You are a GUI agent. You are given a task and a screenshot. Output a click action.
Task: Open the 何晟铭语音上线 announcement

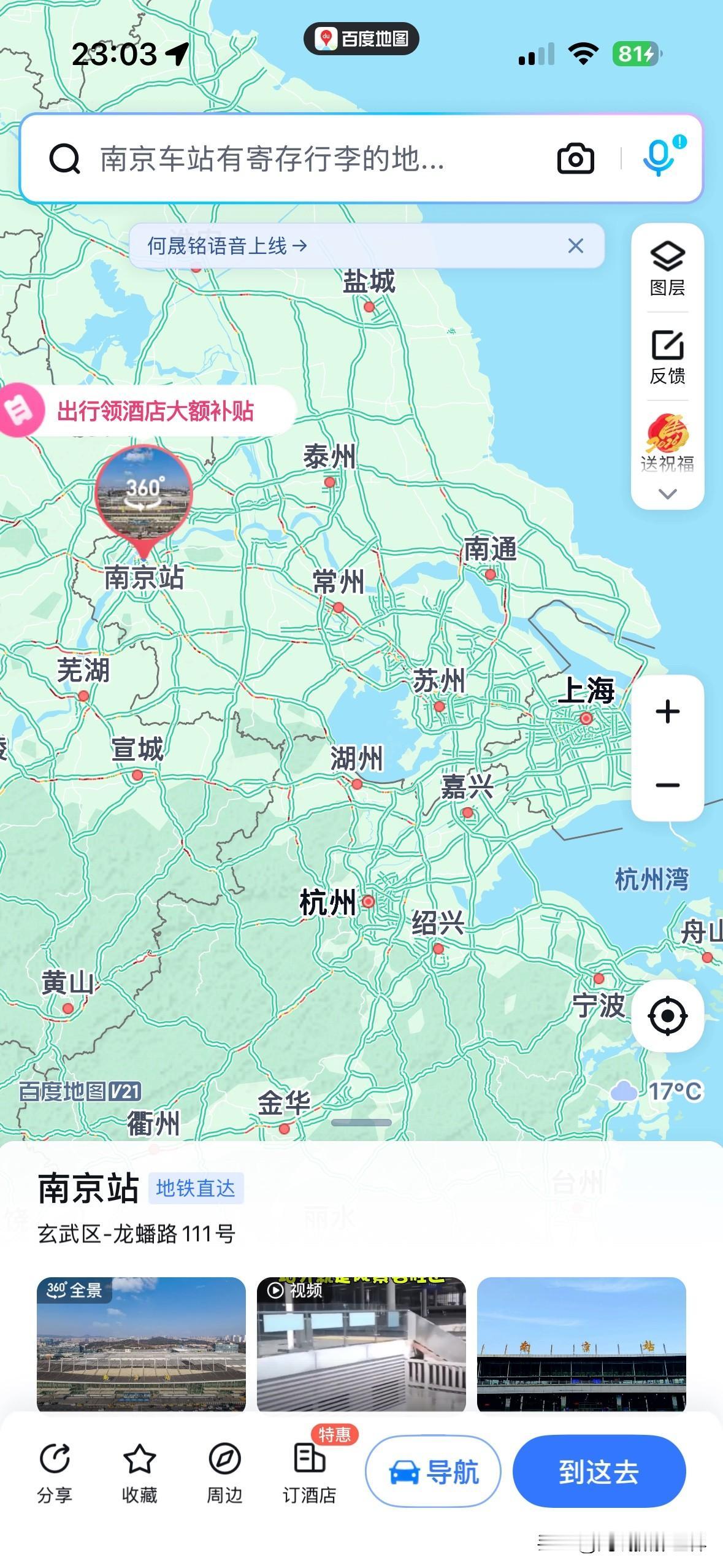coord(227,246)
